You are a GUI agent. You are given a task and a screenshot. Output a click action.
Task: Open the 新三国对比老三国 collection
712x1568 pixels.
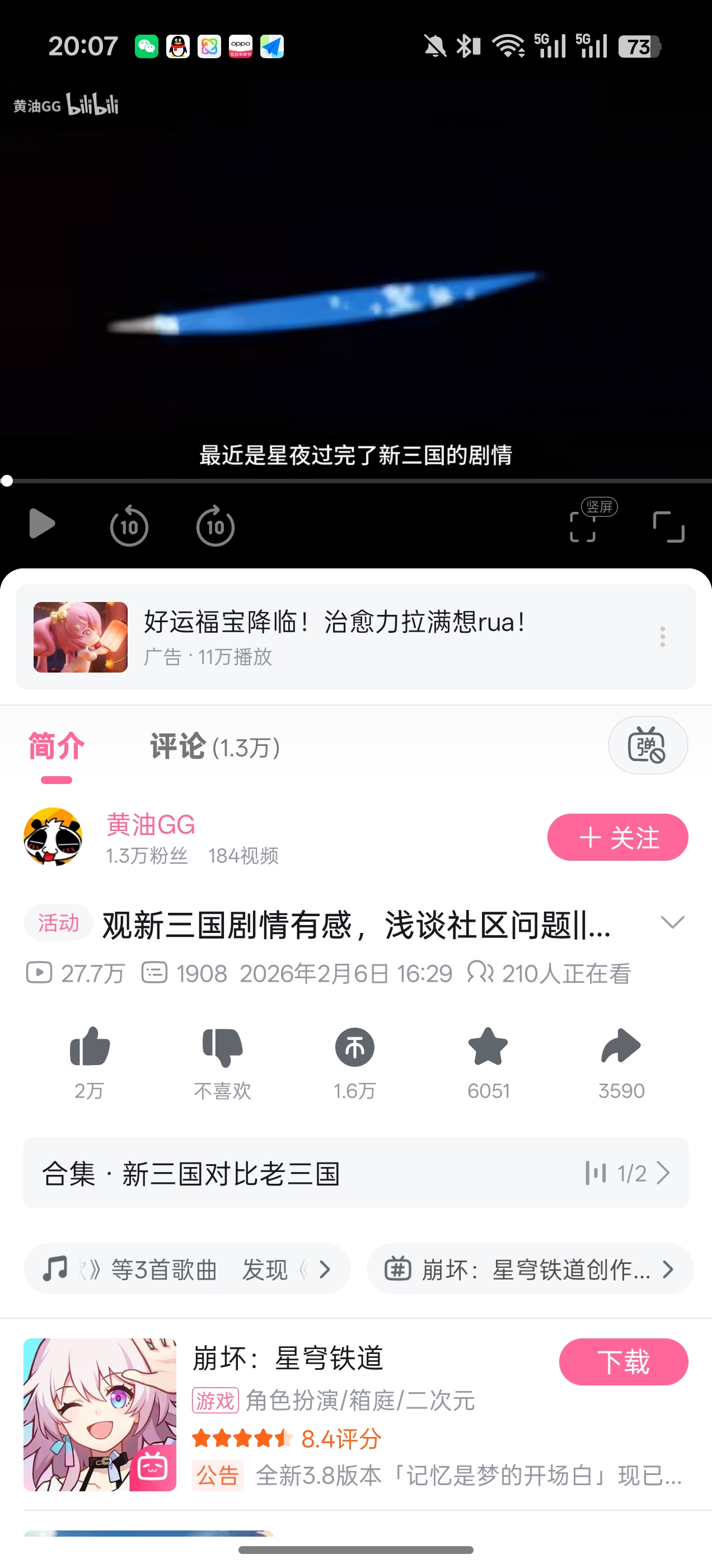355,1173
